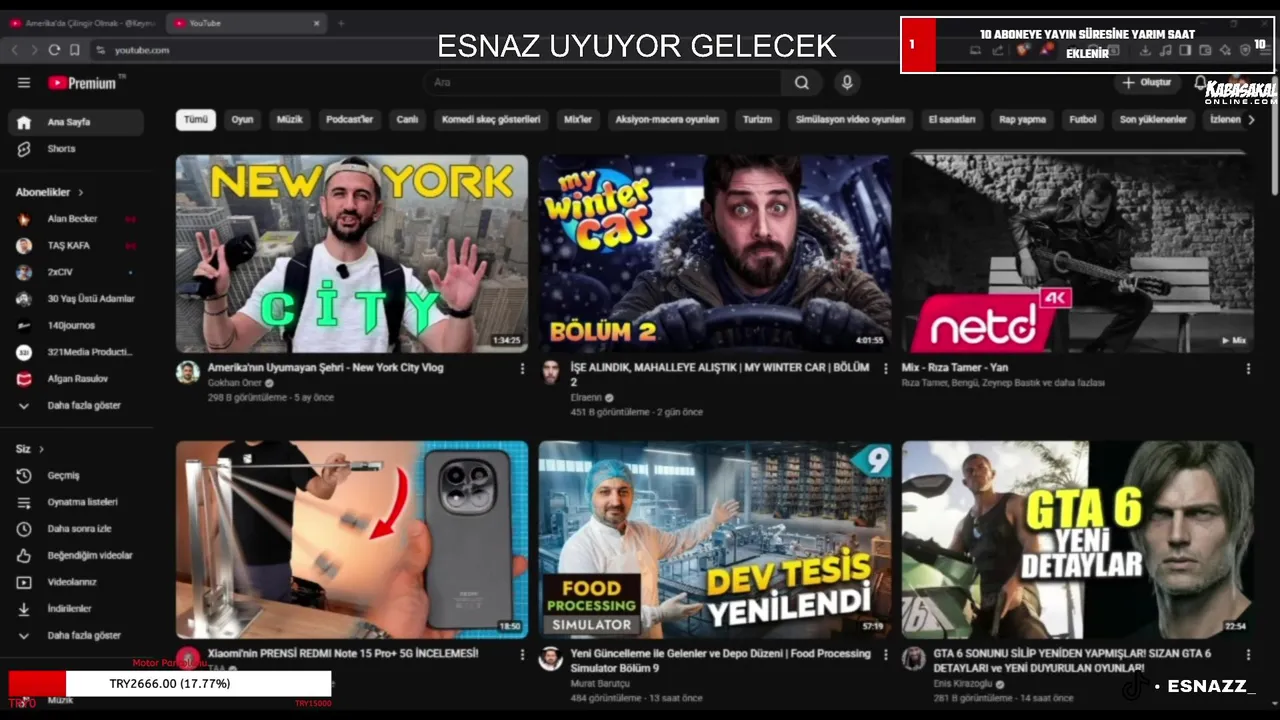This screenshot has height=720, width=1280.
Task: Expand Daha fazla göster under Abonelikler
Action: click(83, 405)
